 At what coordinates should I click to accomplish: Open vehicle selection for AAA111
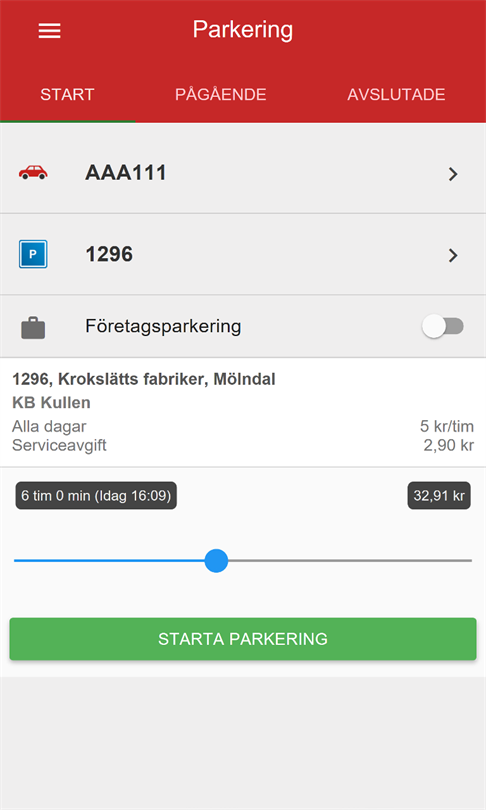pos(243,173)
